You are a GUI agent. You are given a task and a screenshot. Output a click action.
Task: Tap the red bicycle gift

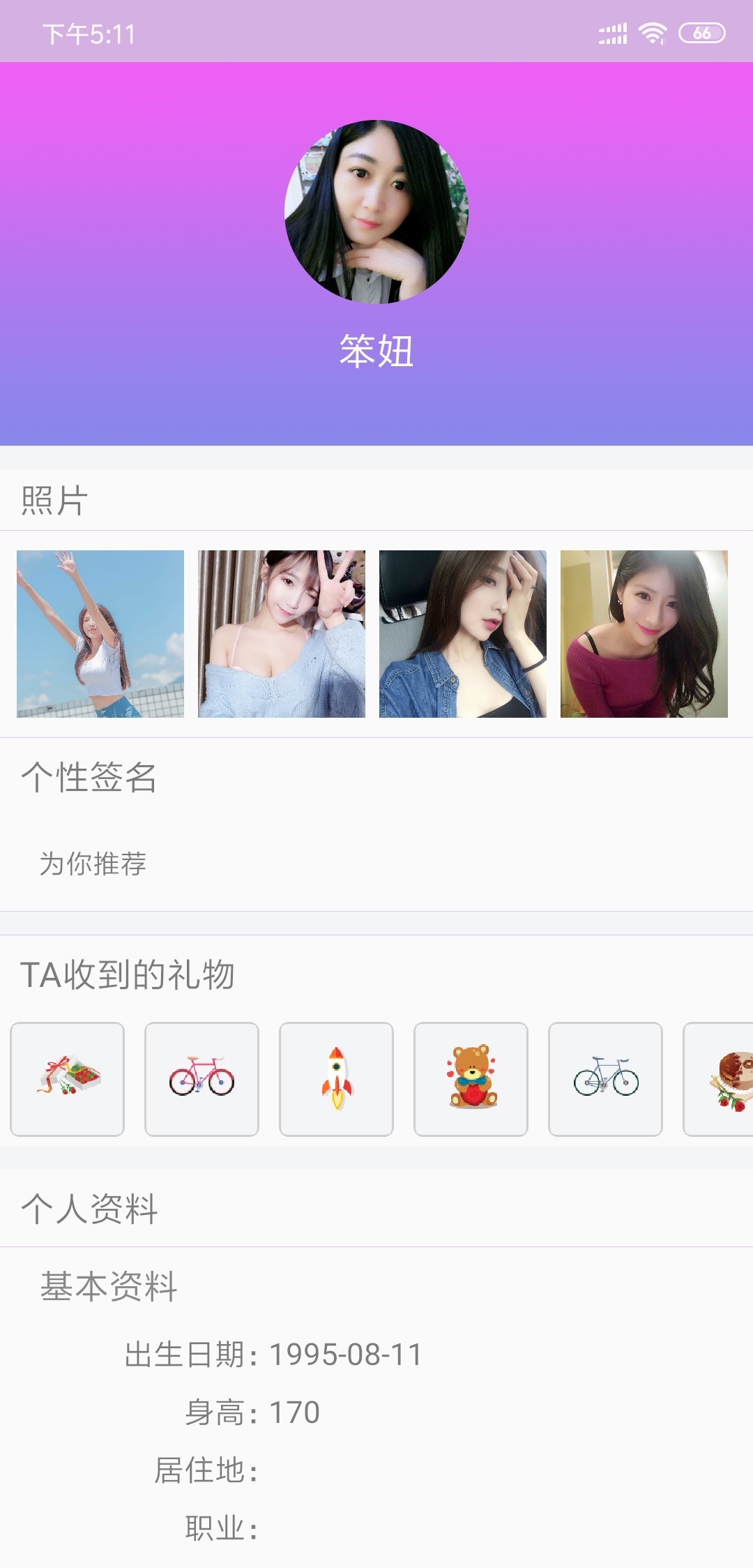[201, 1079]
